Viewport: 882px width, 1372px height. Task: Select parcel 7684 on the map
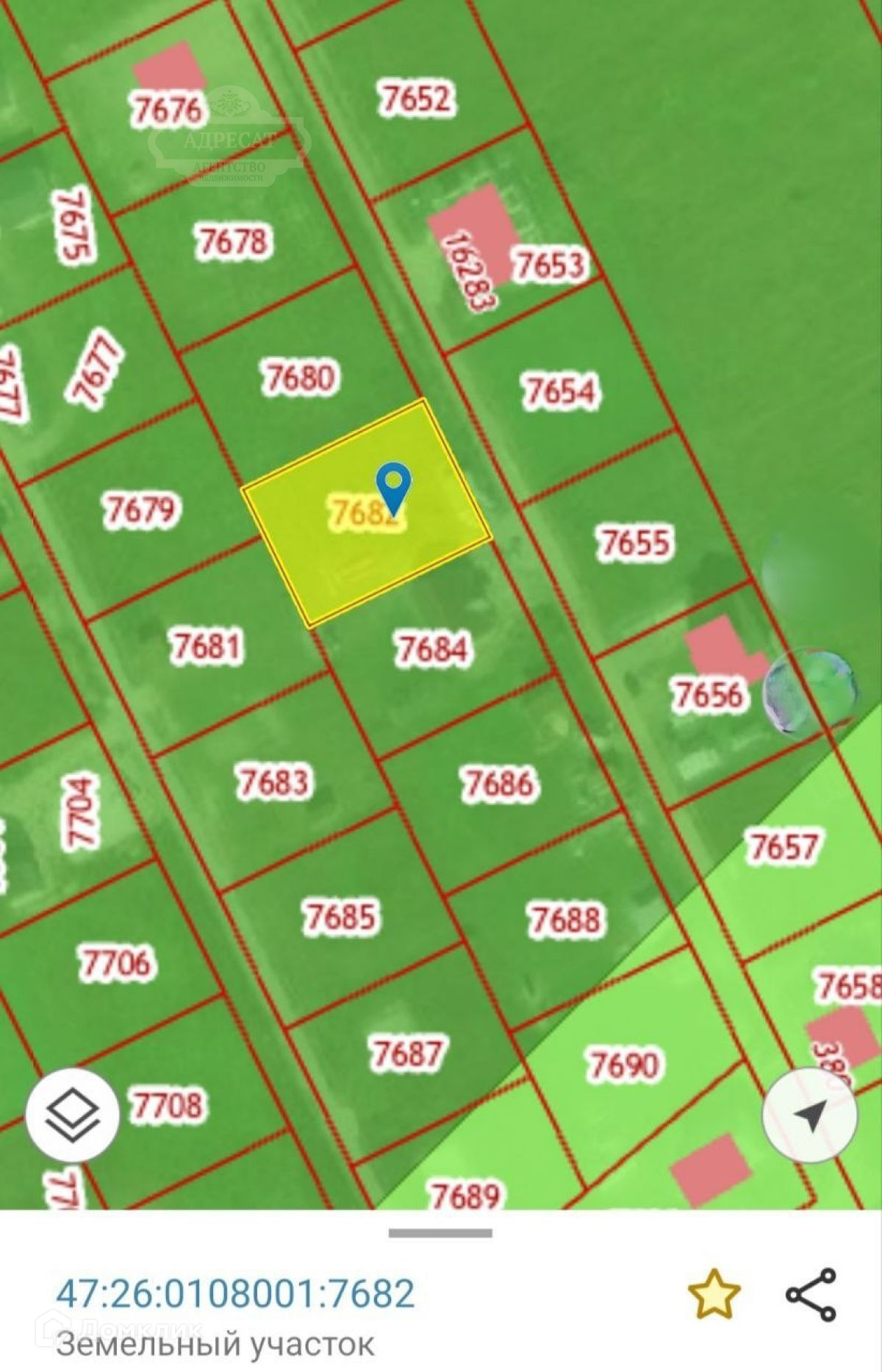434,649
